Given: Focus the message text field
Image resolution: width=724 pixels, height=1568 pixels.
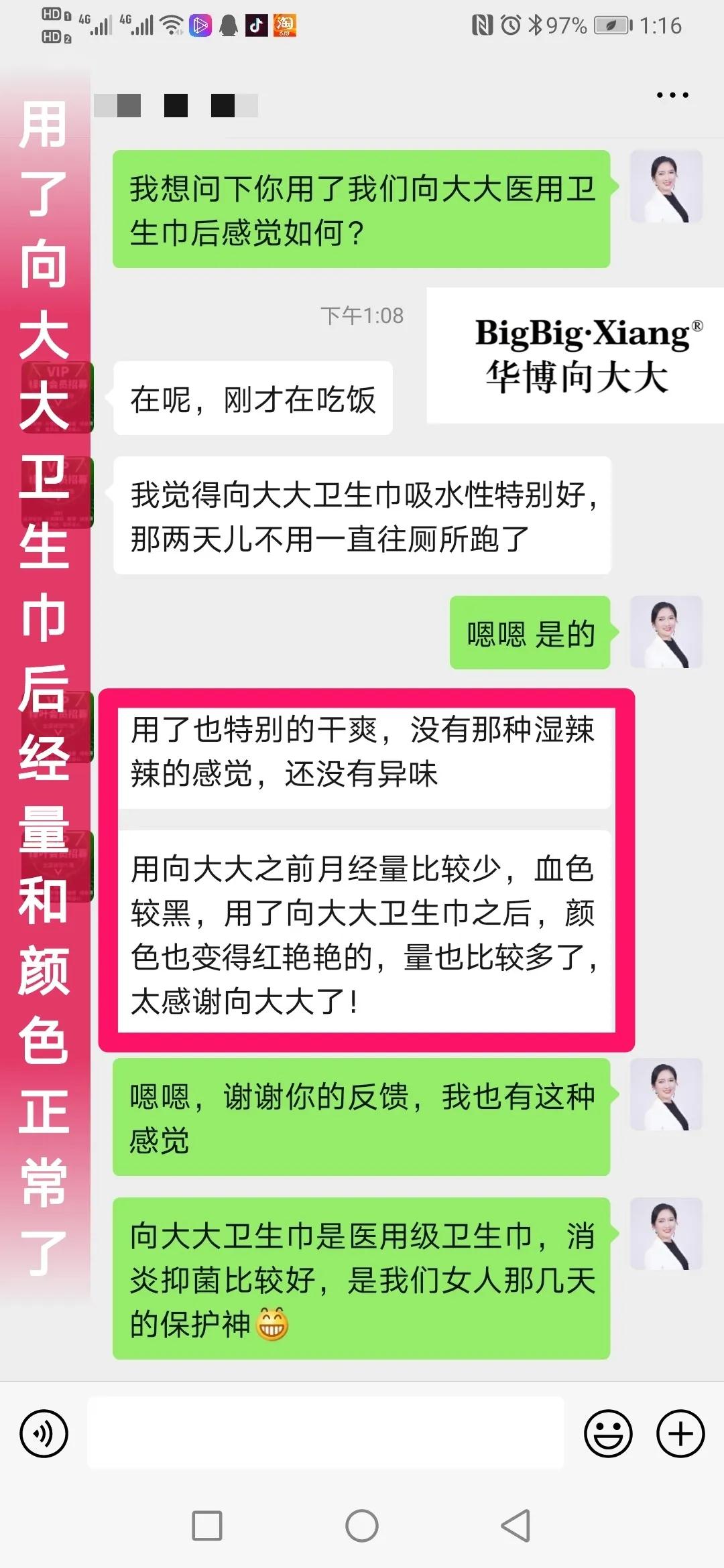Looking at the screenshot, I should pos(325,1433).
